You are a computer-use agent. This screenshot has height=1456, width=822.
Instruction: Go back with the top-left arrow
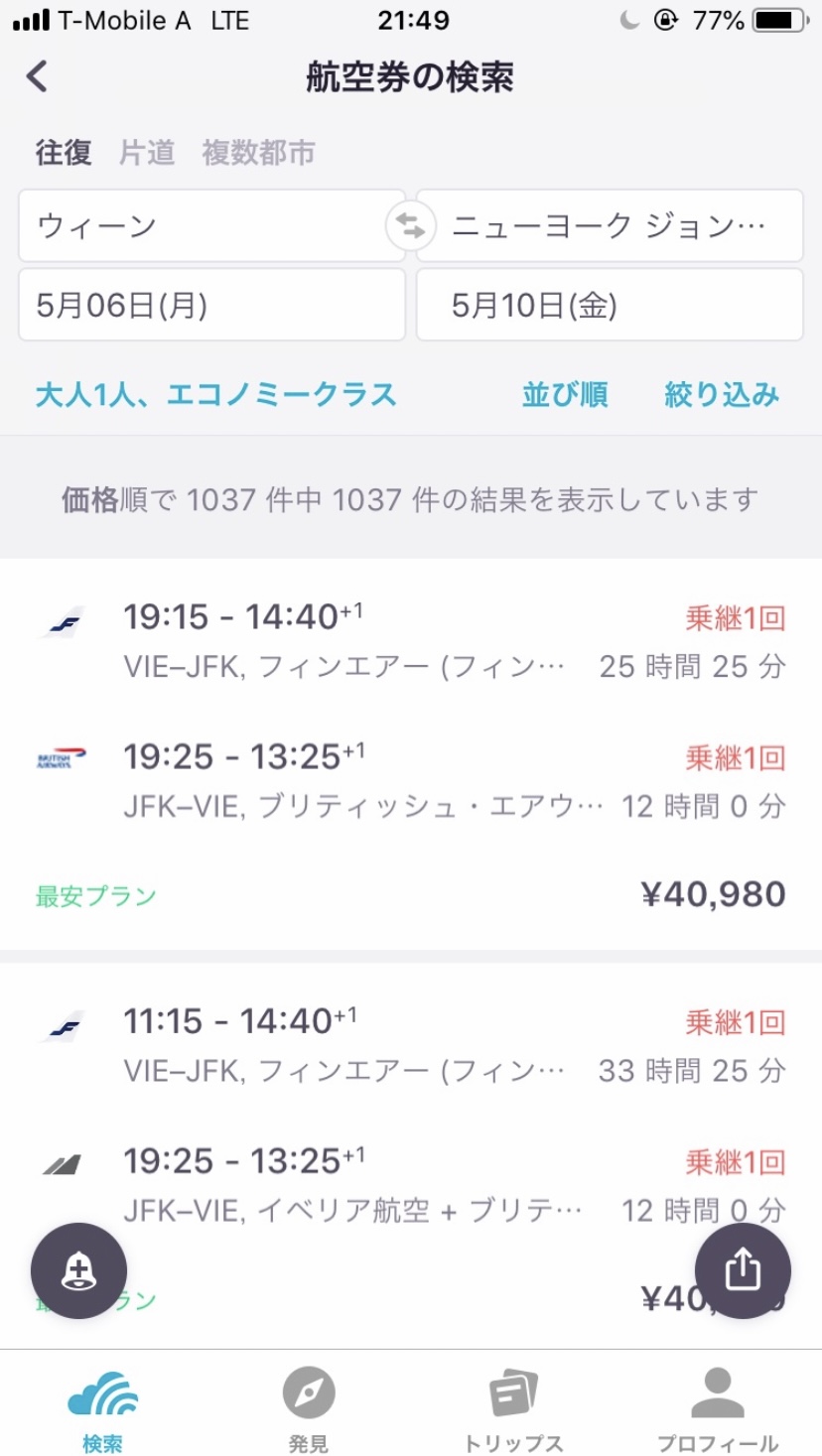38,76
